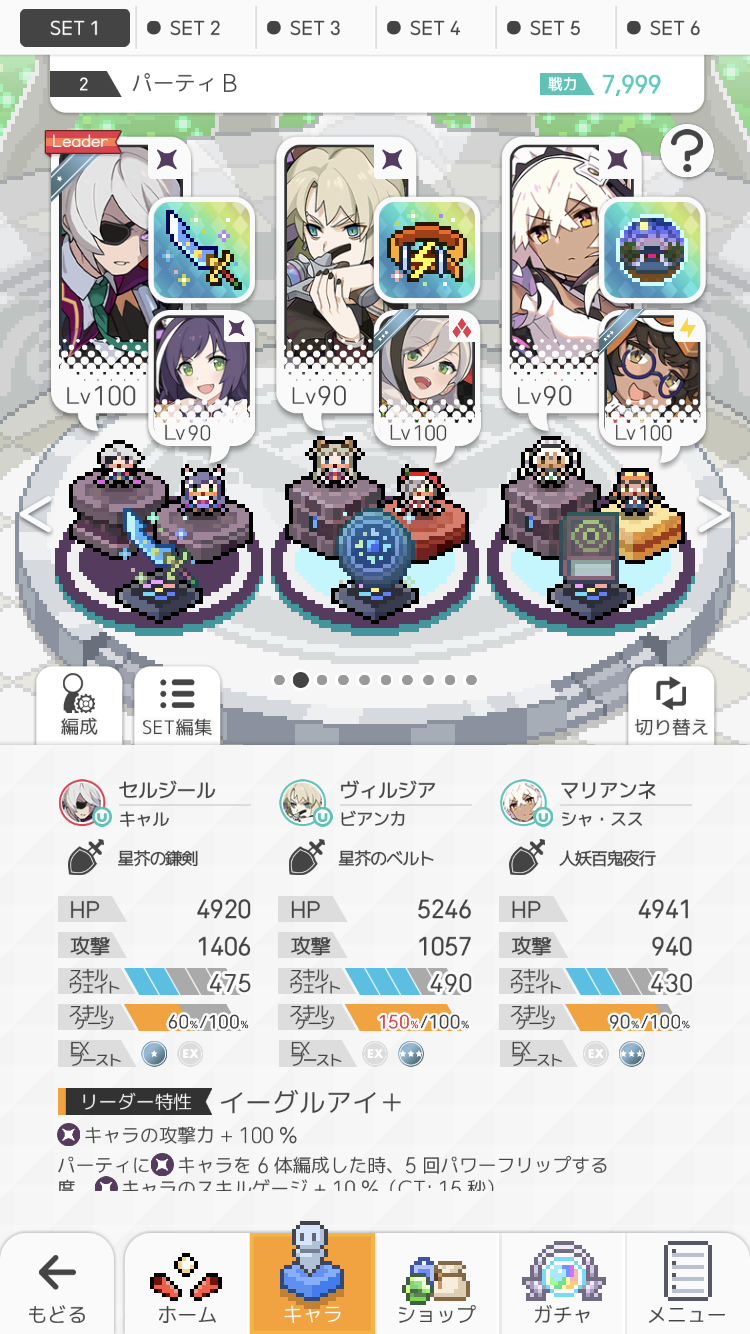
Task: Open SET編集 to edit sets
Action: click(177, 704)
